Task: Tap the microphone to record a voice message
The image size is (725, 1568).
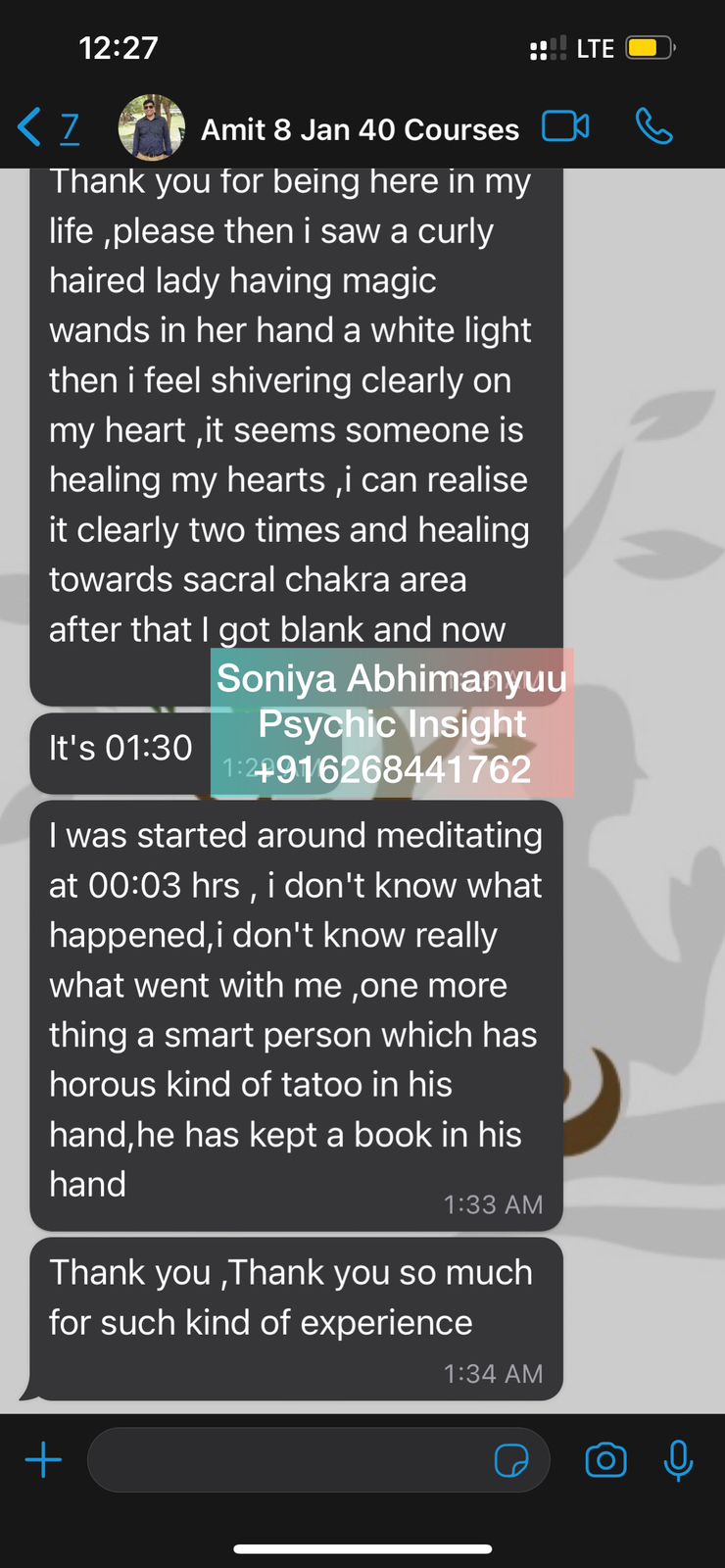Action: coord(678,1460)
